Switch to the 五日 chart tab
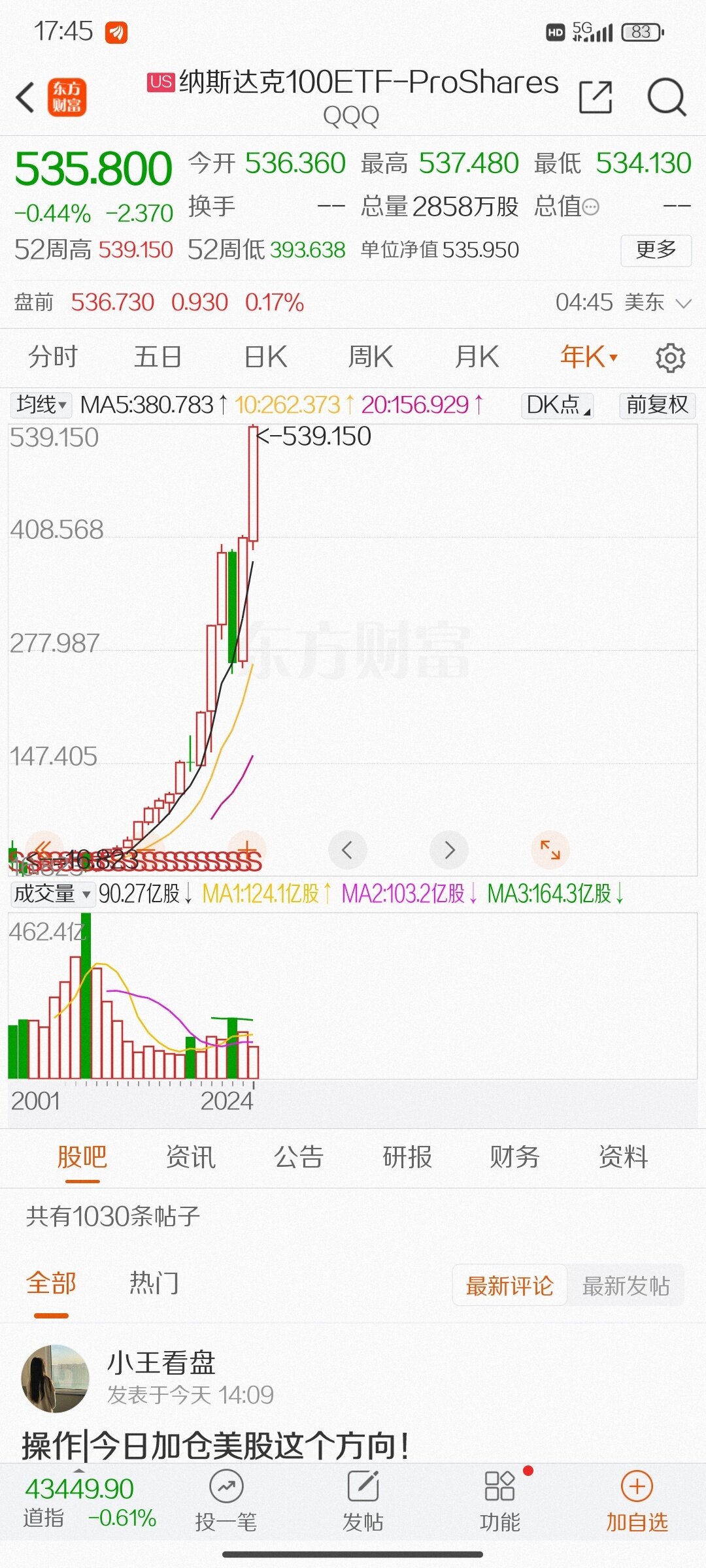 158,357
